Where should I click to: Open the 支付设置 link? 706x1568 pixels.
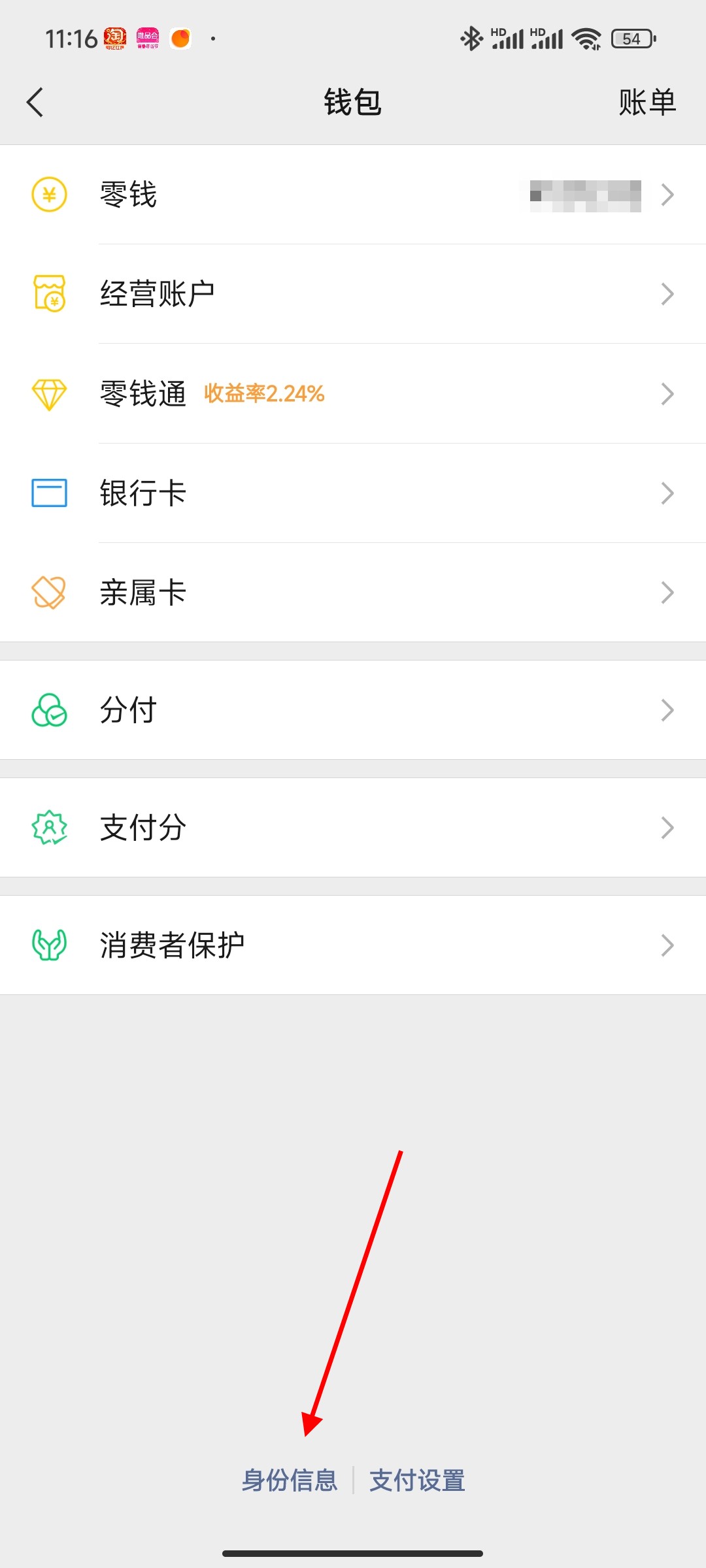tap(417, 1480)
